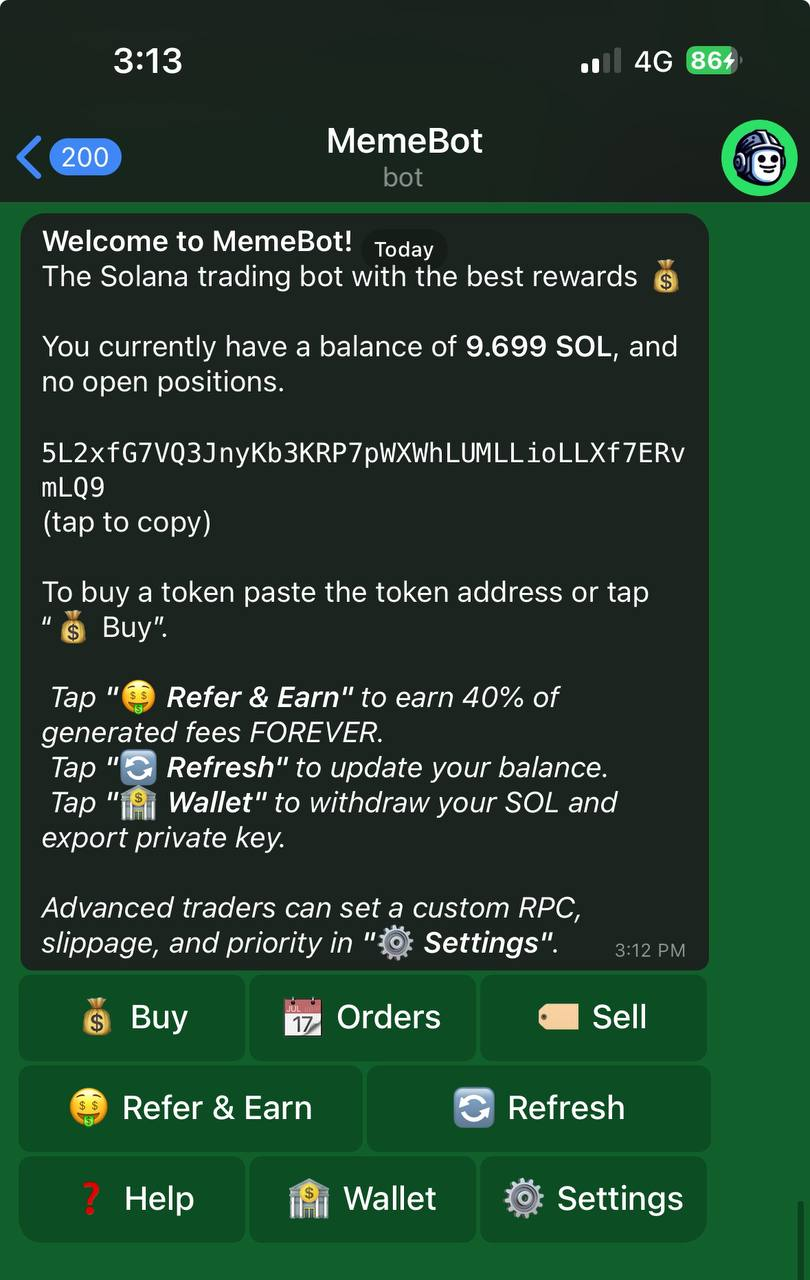
Task: Open the MemeBot chat info header
Action: click(x=404, y=157)
